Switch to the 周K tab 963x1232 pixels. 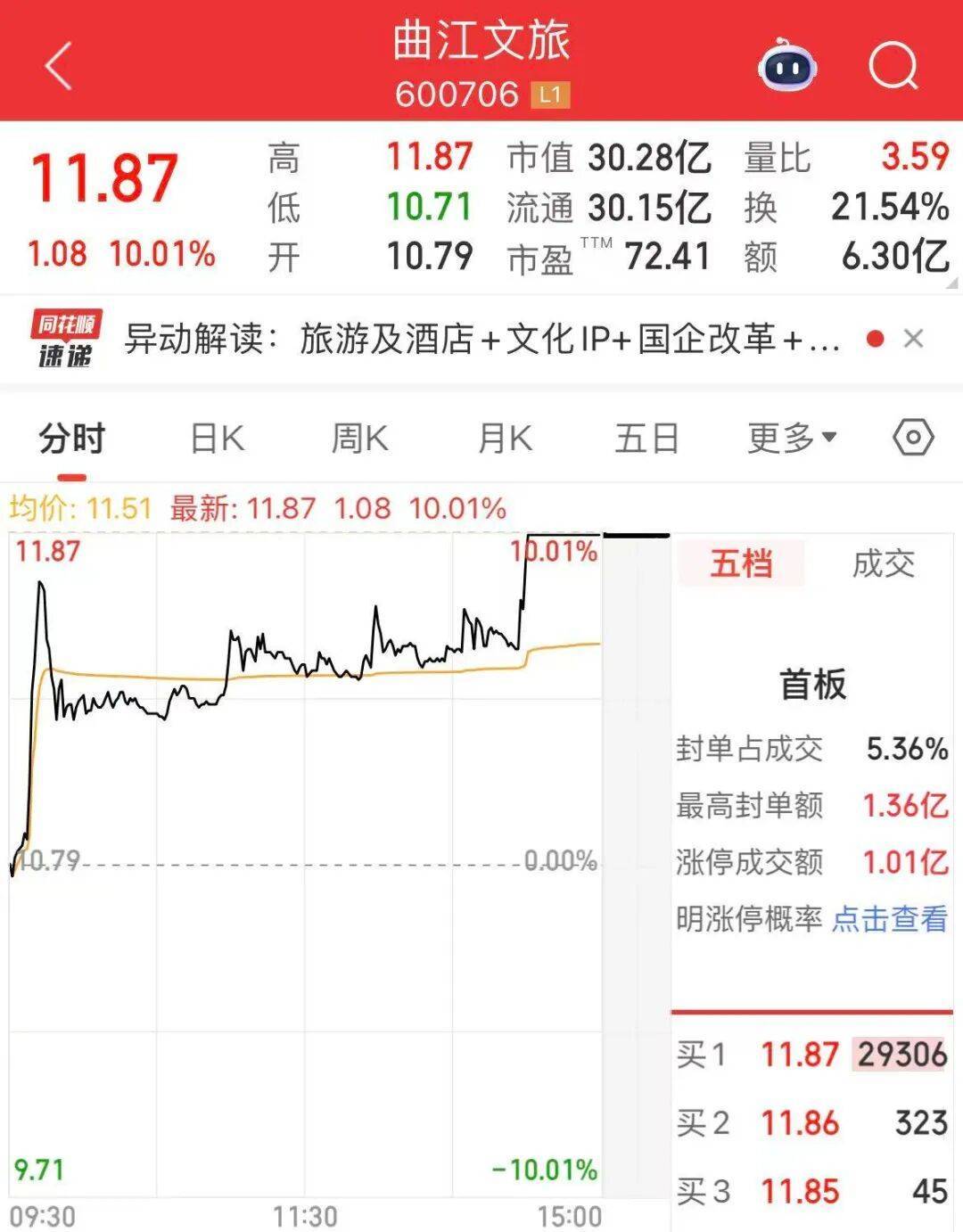point(359,438)
